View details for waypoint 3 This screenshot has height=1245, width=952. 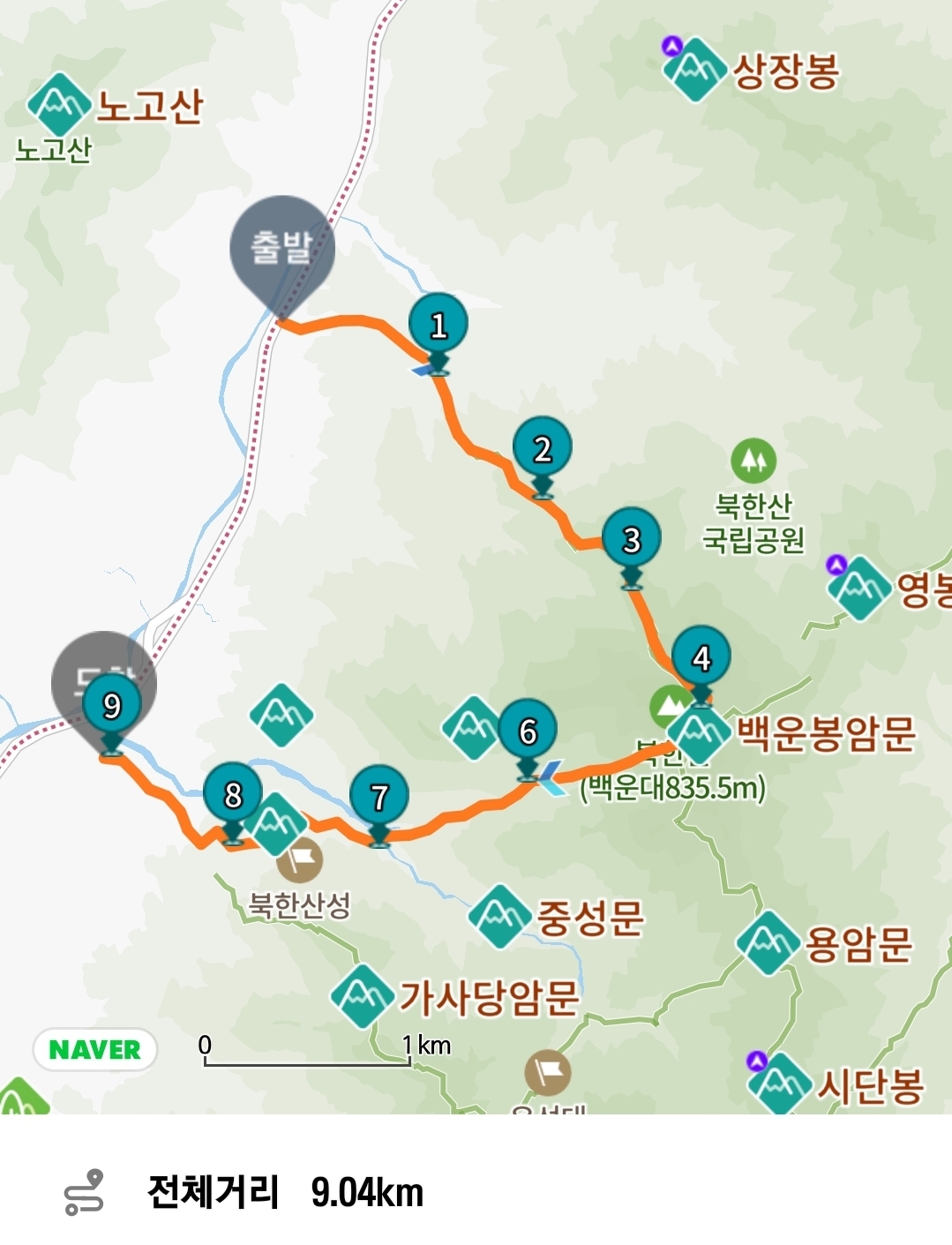pos(631,539)
